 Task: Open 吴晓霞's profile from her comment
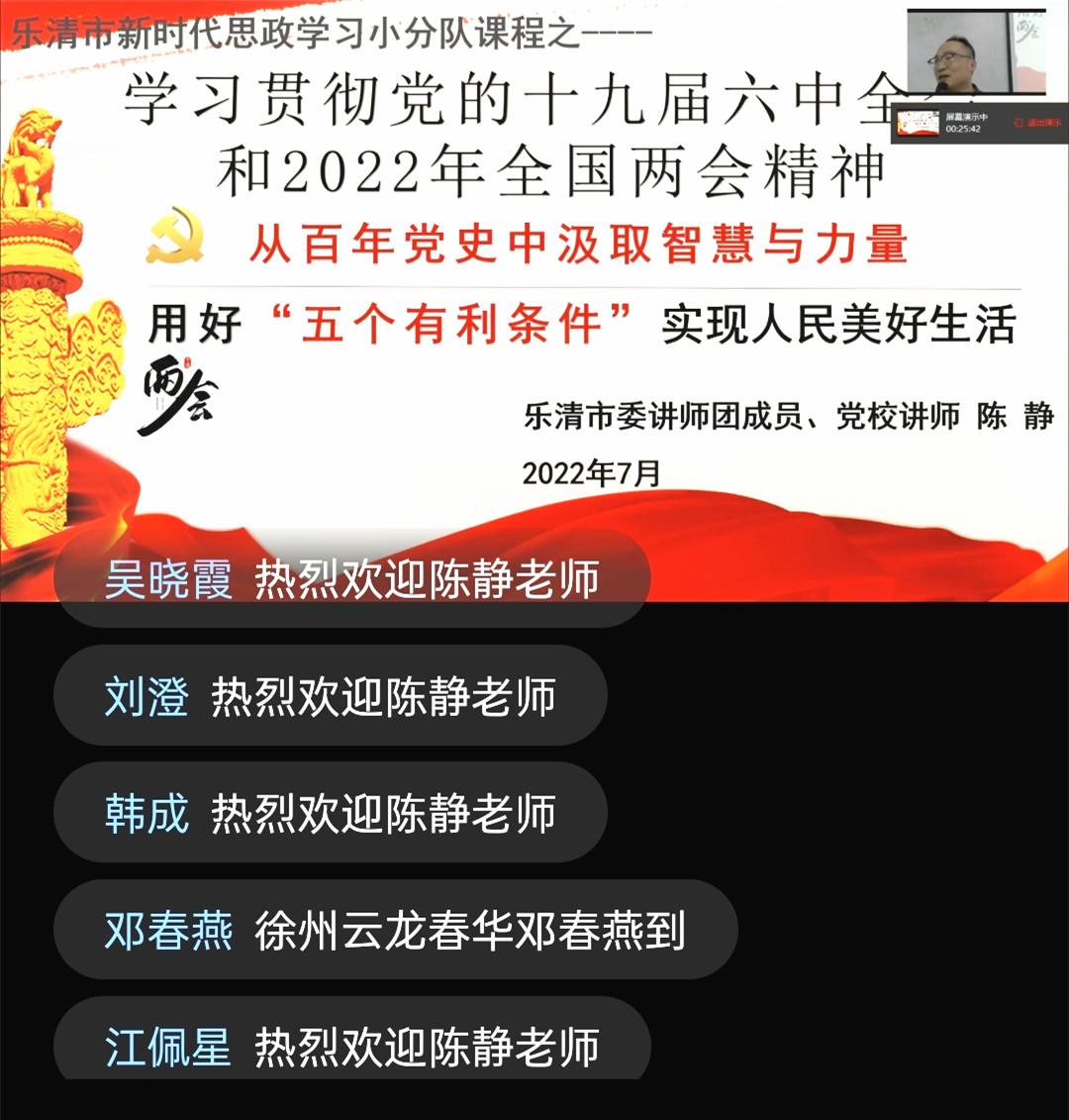168,578
